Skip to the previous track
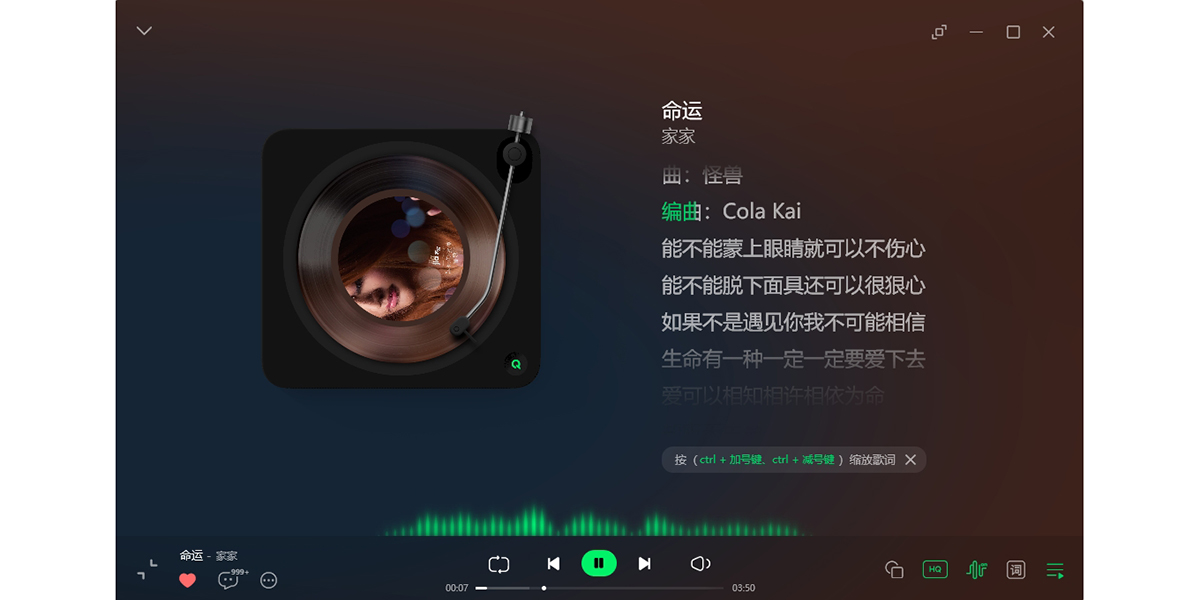Screen dimensions: 1200x600 pyautogui.click(x=553, y=564)
